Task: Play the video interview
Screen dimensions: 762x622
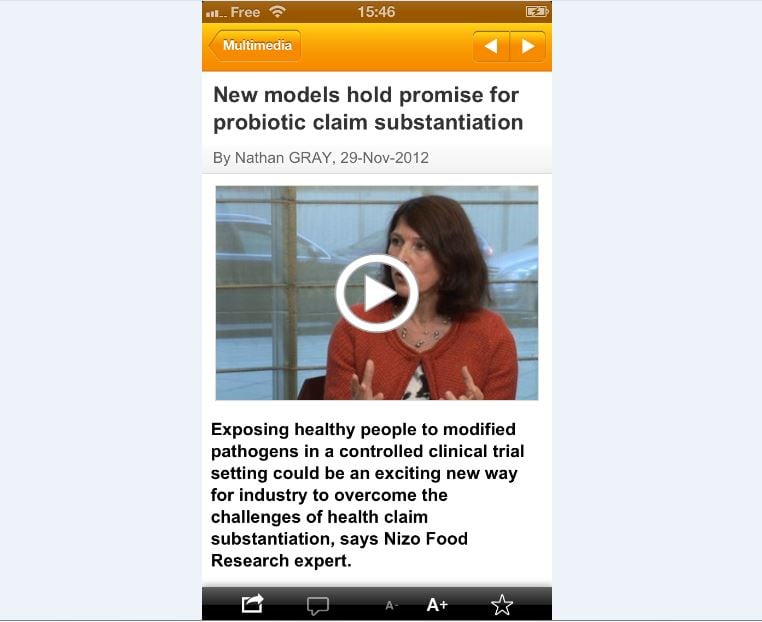Action: tap(376, 293)
